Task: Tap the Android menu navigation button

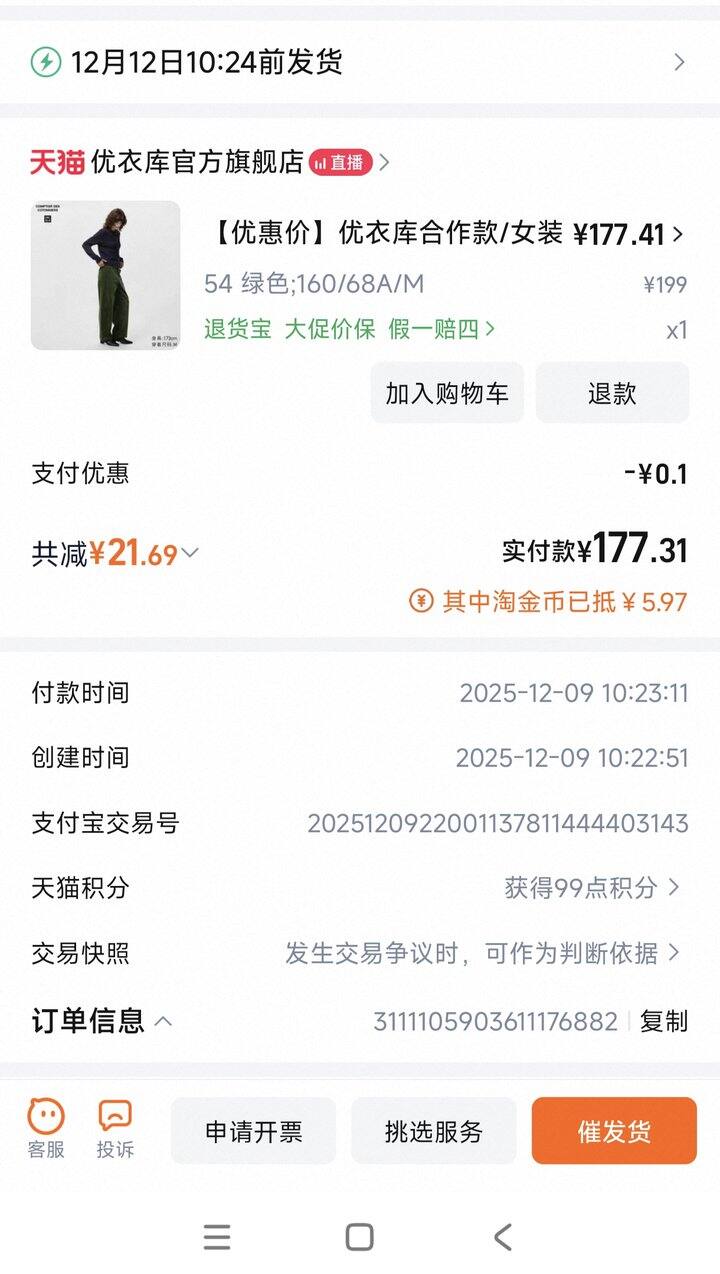Action: point(216,1238)
